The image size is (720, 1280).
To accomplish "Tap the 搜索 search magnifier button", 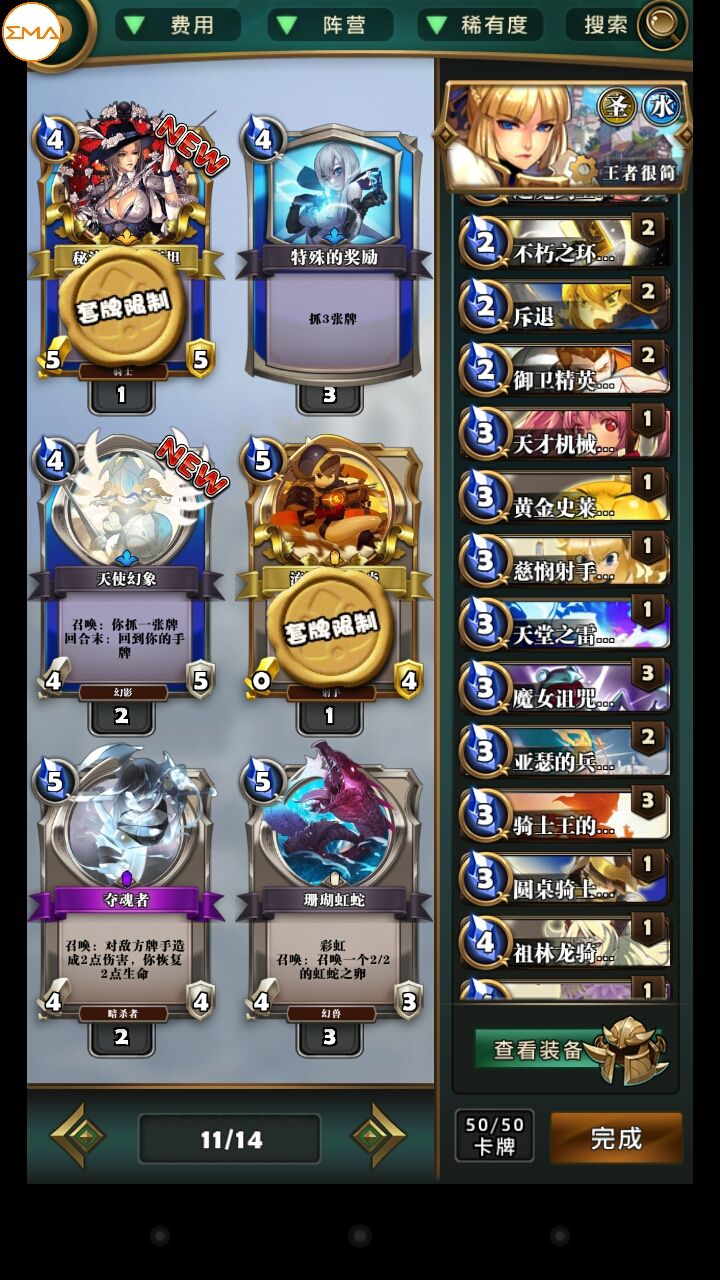I will [x=660, y=24].
